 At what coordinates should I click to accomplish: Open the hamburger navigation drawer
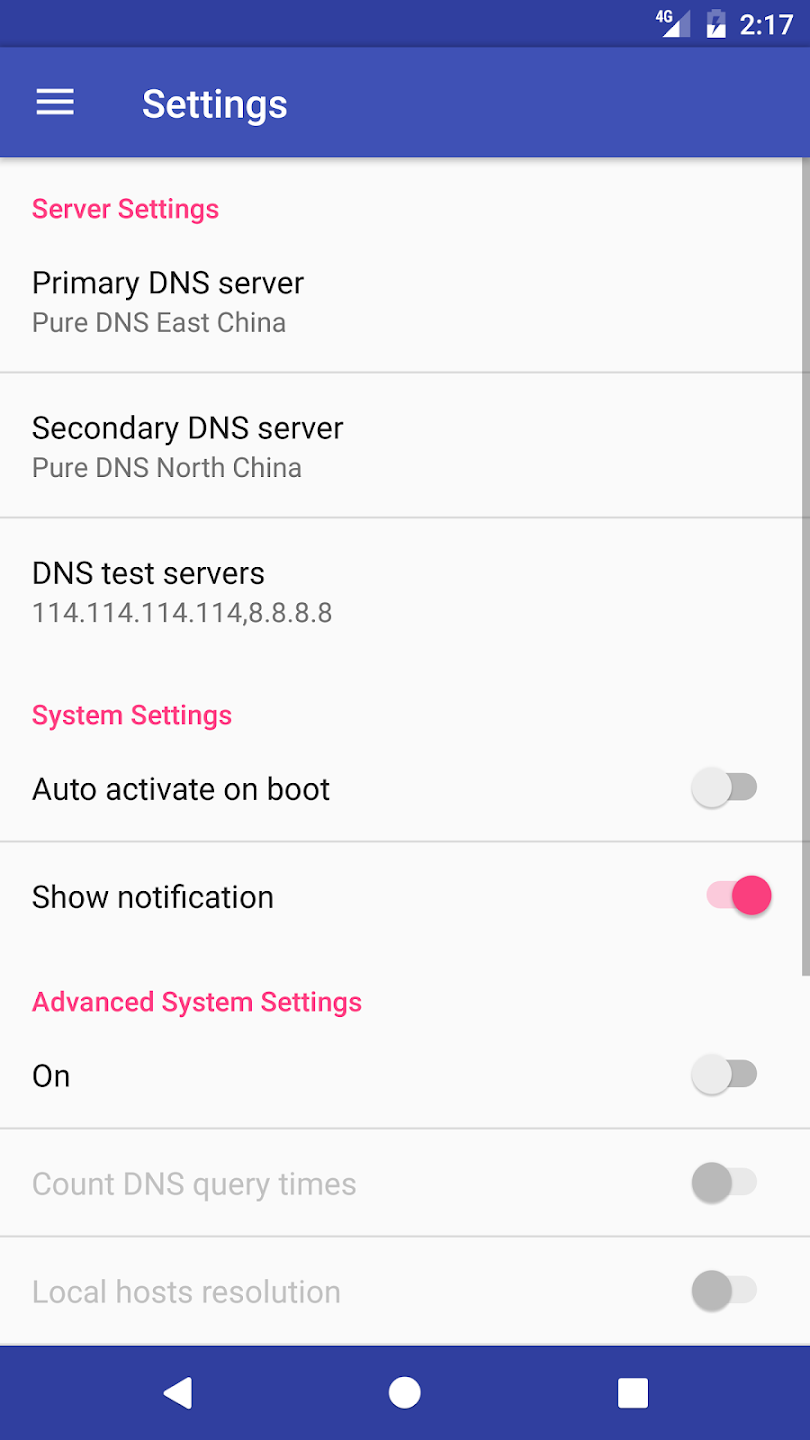tap(55, 103)
